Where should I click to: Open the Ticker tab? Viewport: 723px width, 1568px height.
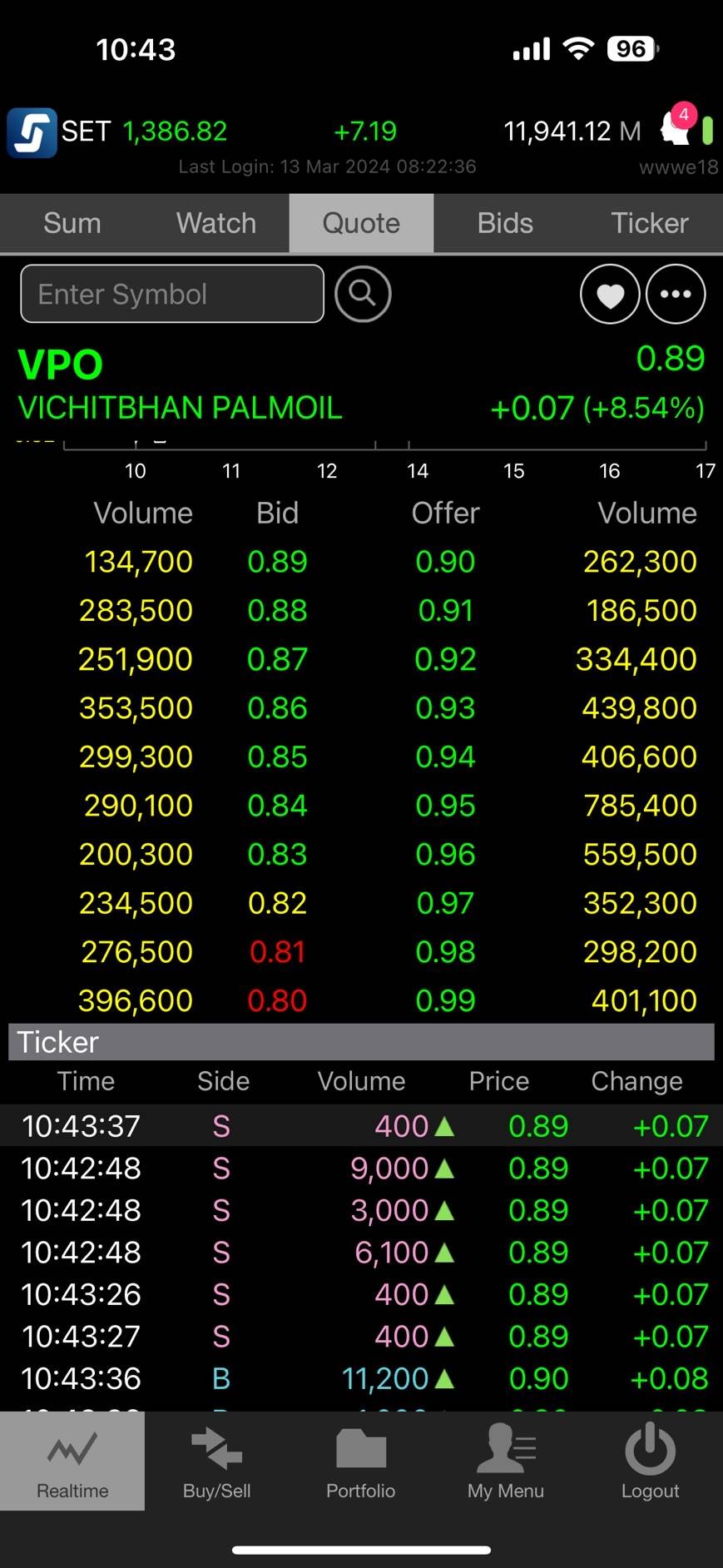pos(650,223)
